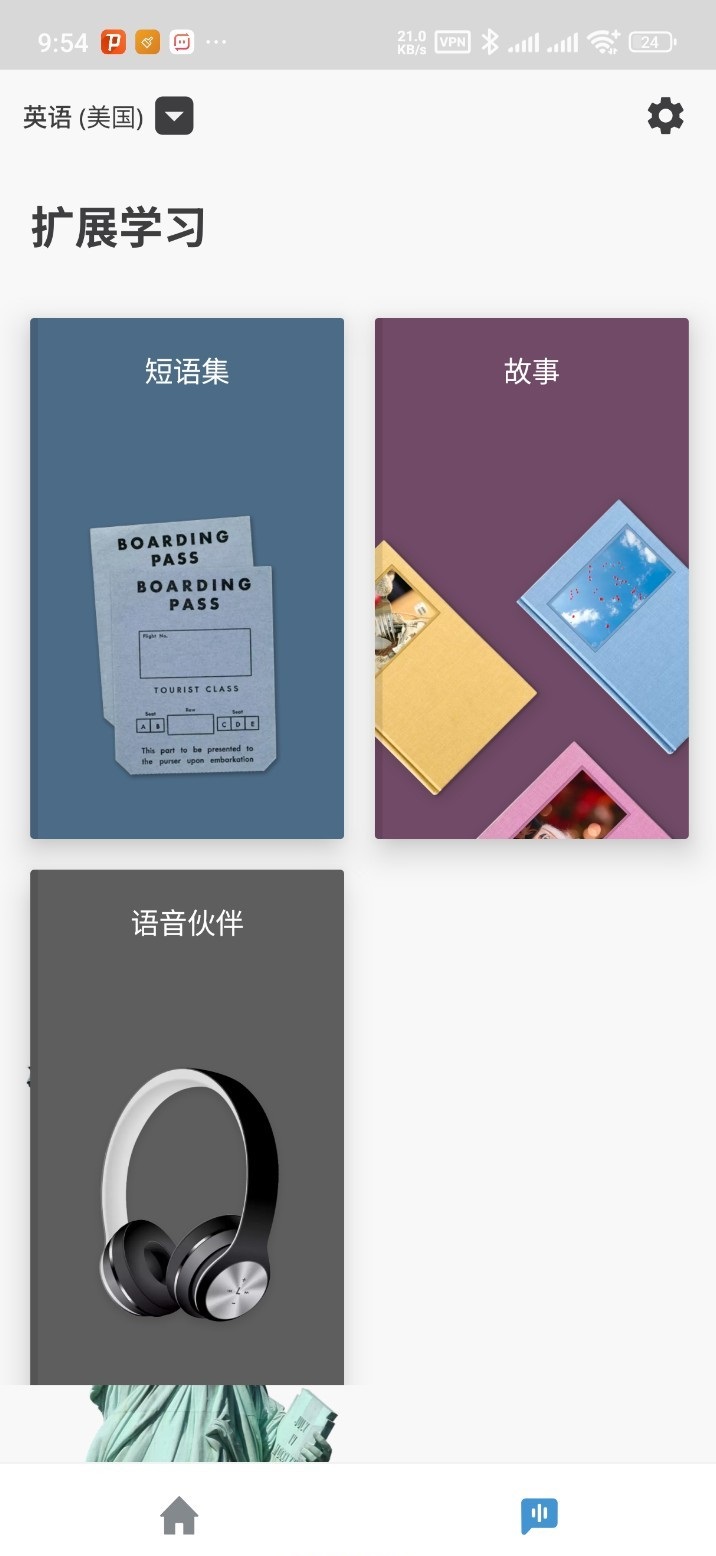Select the extended learning speech-bubble tab
Image resolution: width=716 pixels, height=1556 pixels.
(x=538, y=1516)
